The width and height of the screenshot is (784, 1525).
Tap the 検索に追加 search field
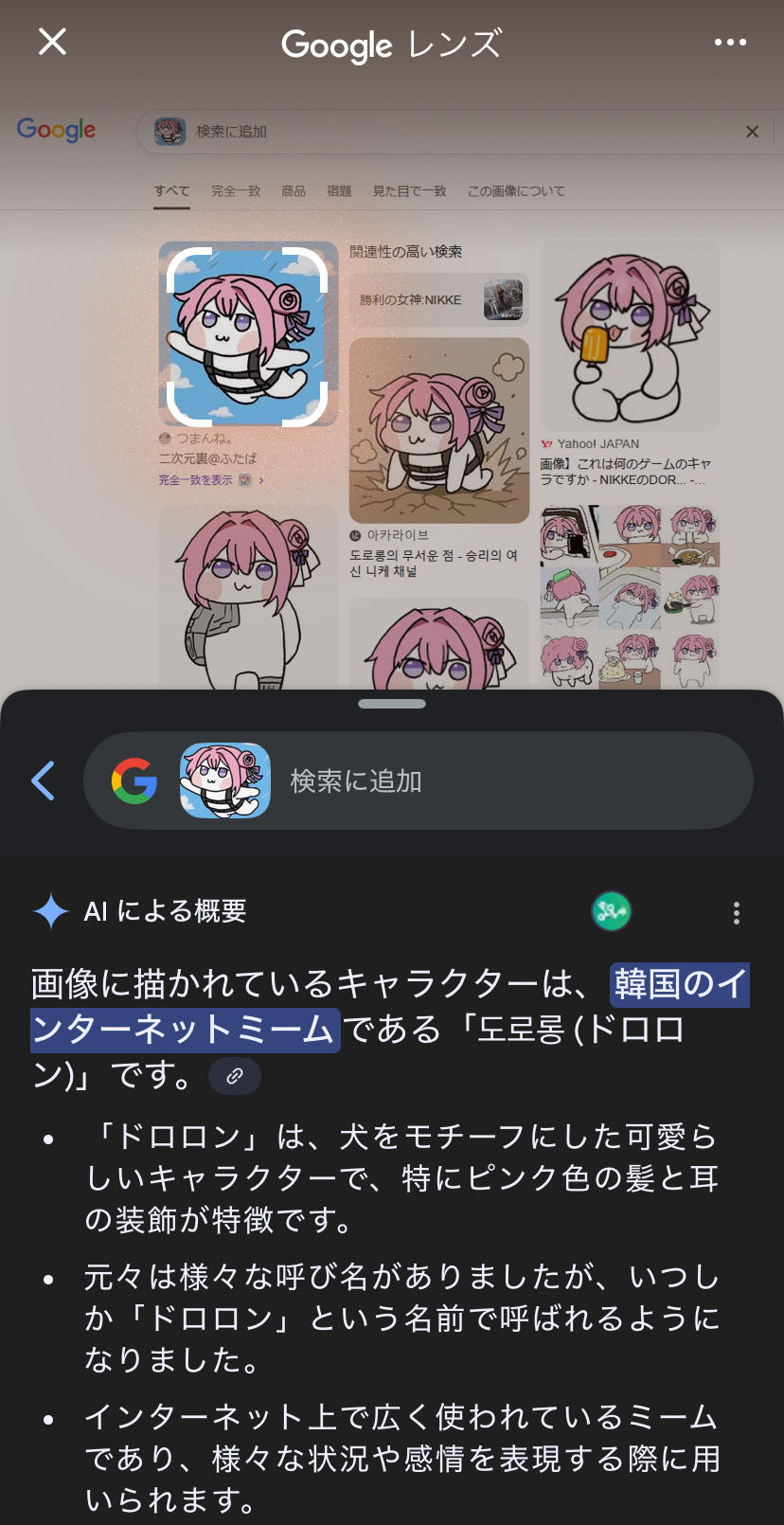tap(419, 780)
